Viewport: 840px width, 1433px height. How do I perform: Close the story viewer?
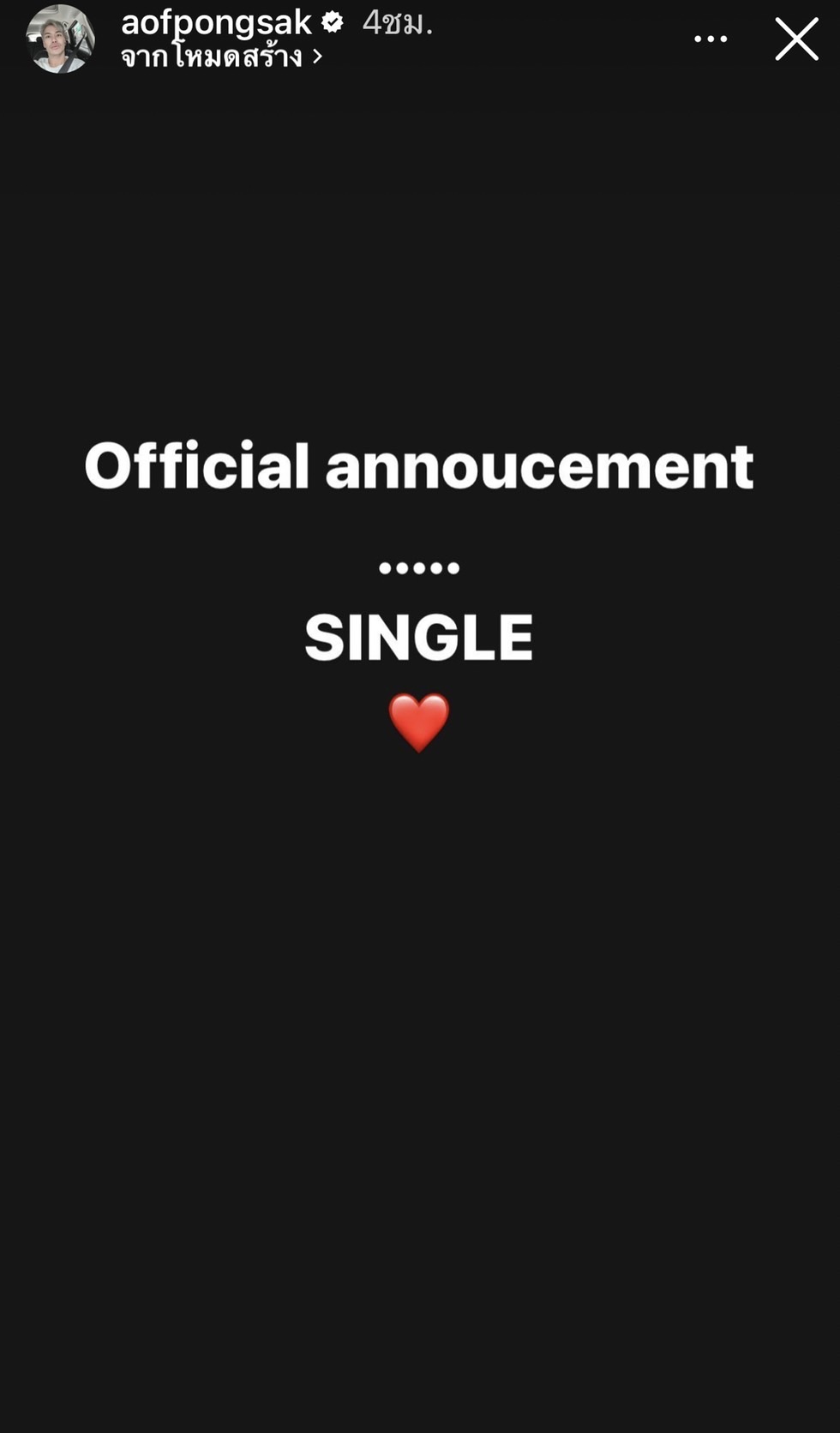coord(796,39)
